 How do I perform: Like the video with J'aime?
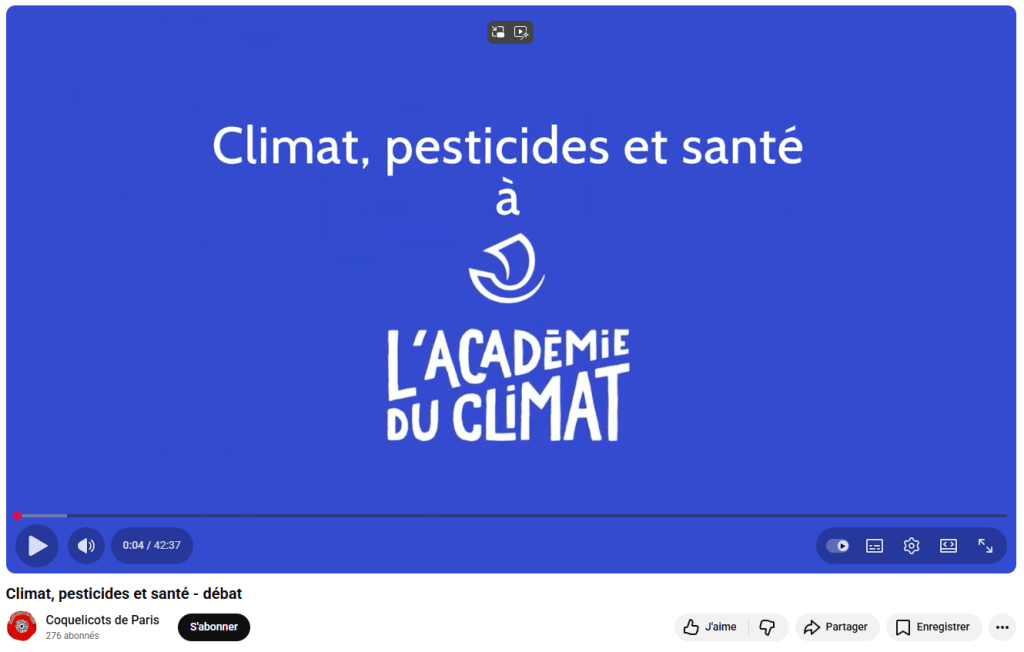pos(711,627)
